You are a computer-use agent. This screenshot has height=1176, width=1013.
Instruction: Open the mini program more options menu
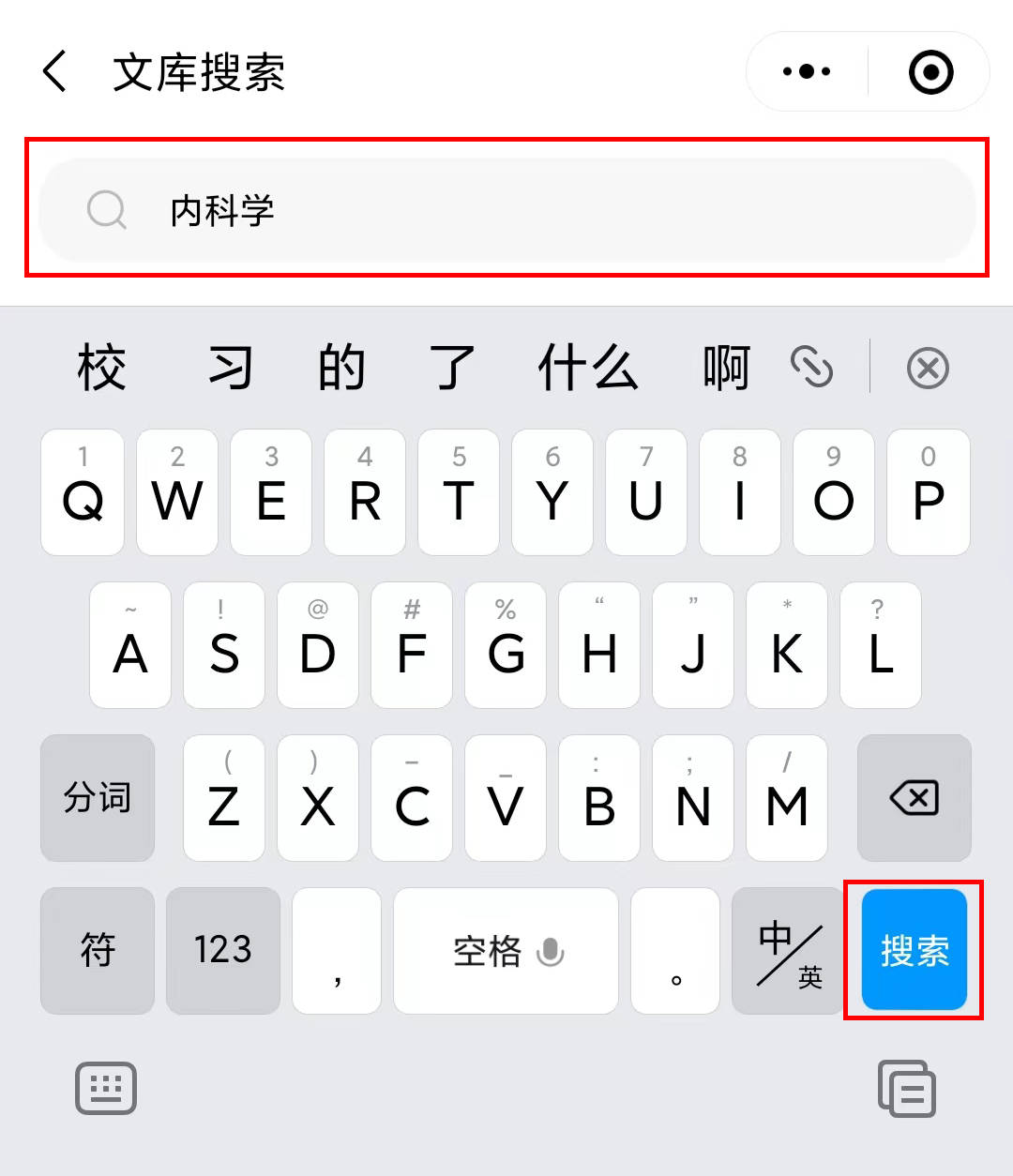tap(807, 72)
